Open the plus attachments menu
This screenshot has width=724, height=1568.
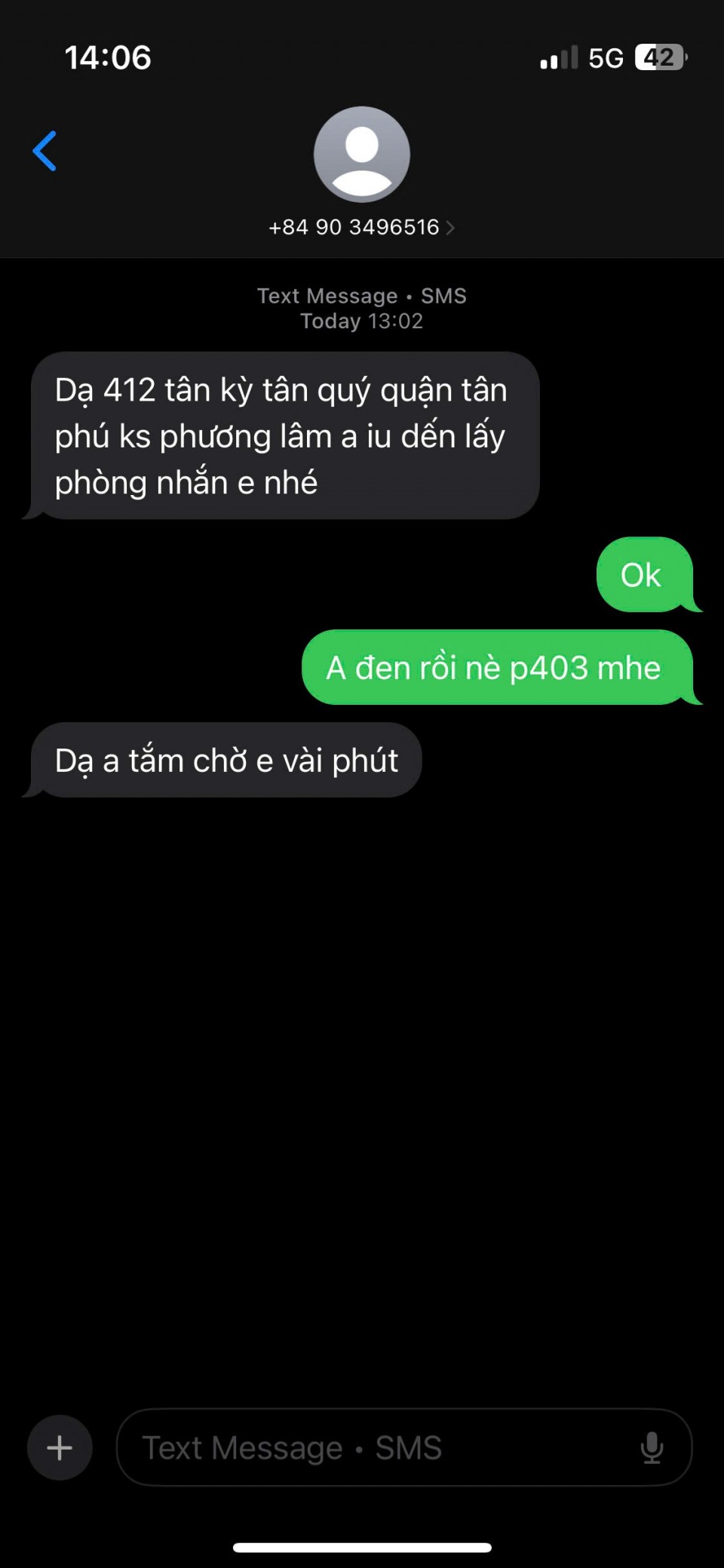coord(60,1447)
